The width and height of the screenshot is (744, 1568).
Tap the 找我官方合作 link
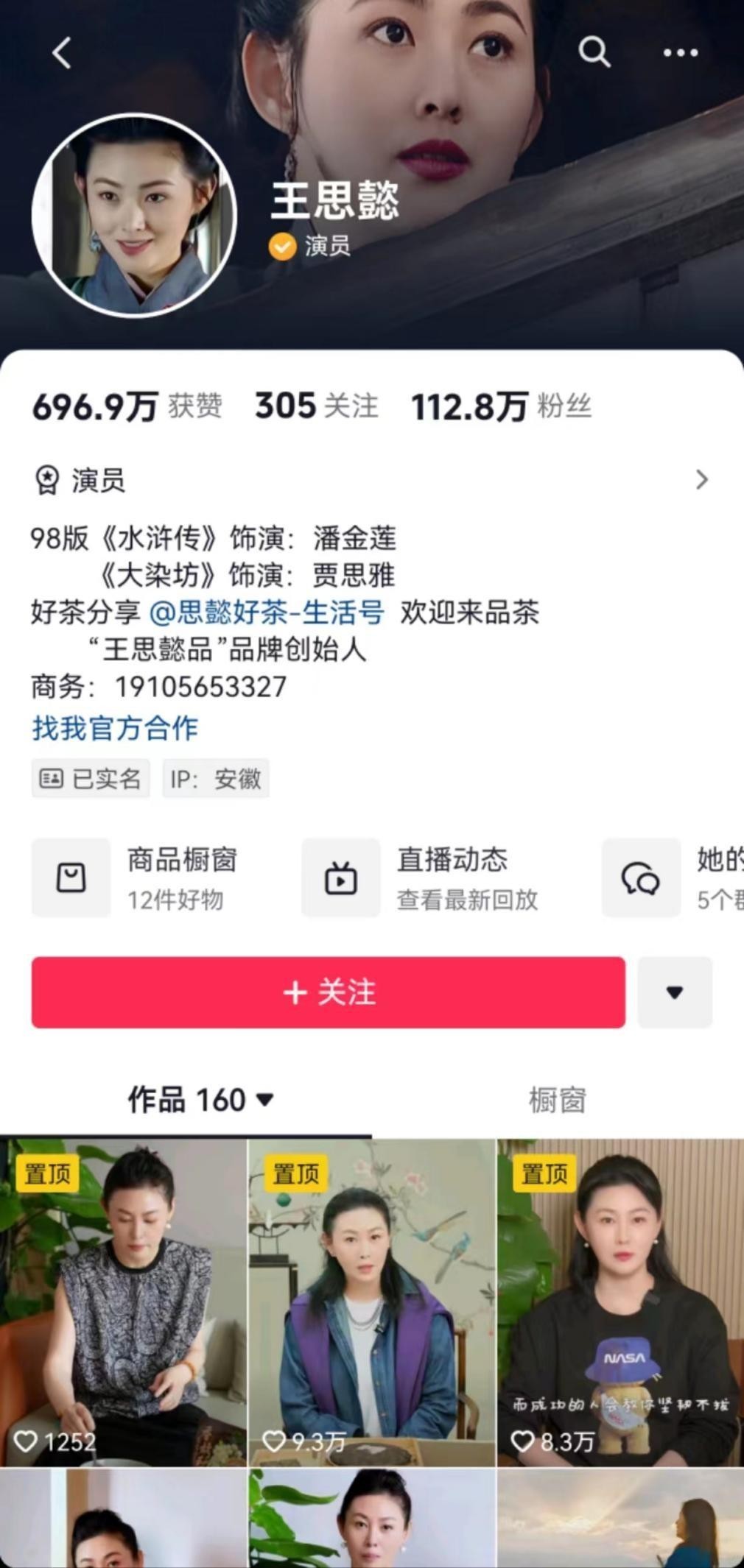(115, 728)
